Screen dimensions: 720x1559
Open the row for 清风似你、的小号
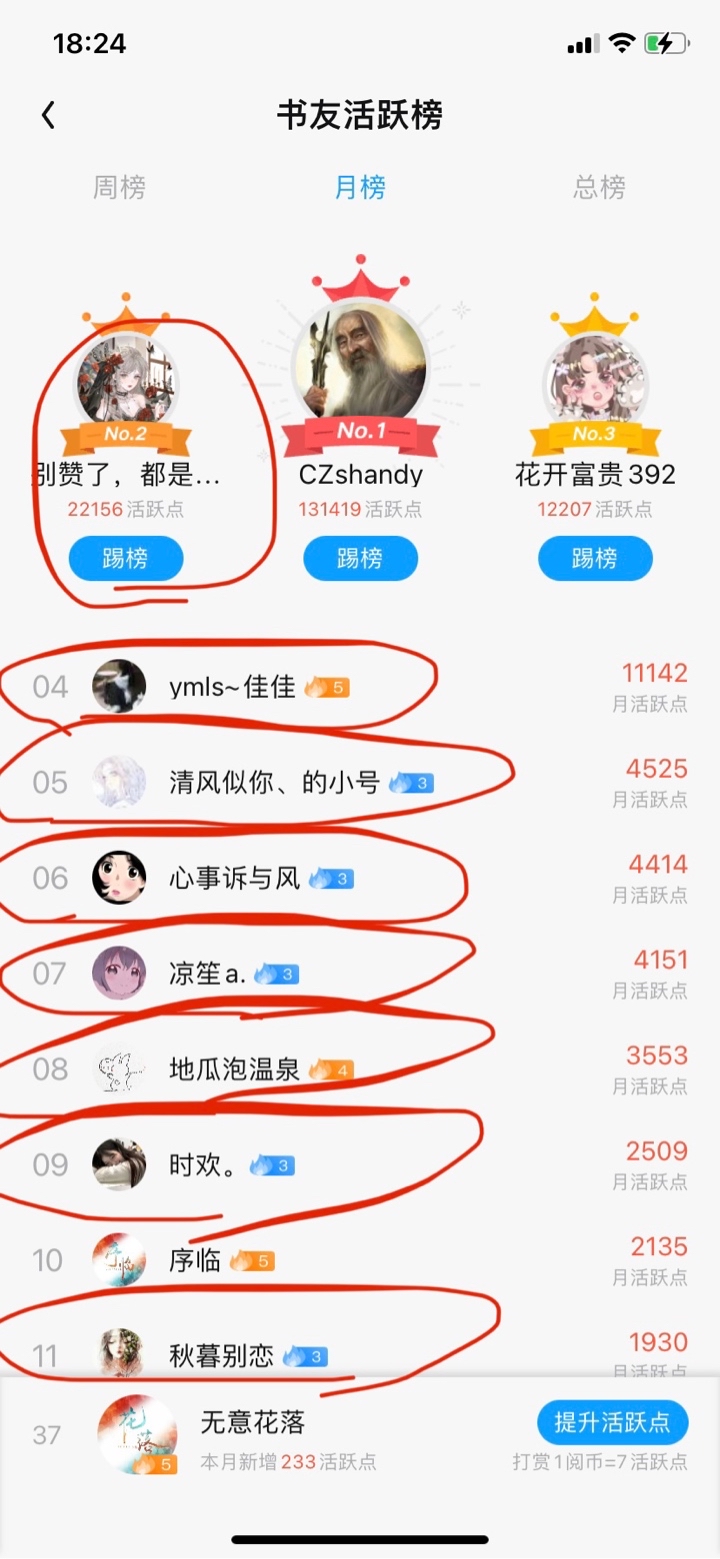coord(275,782)
